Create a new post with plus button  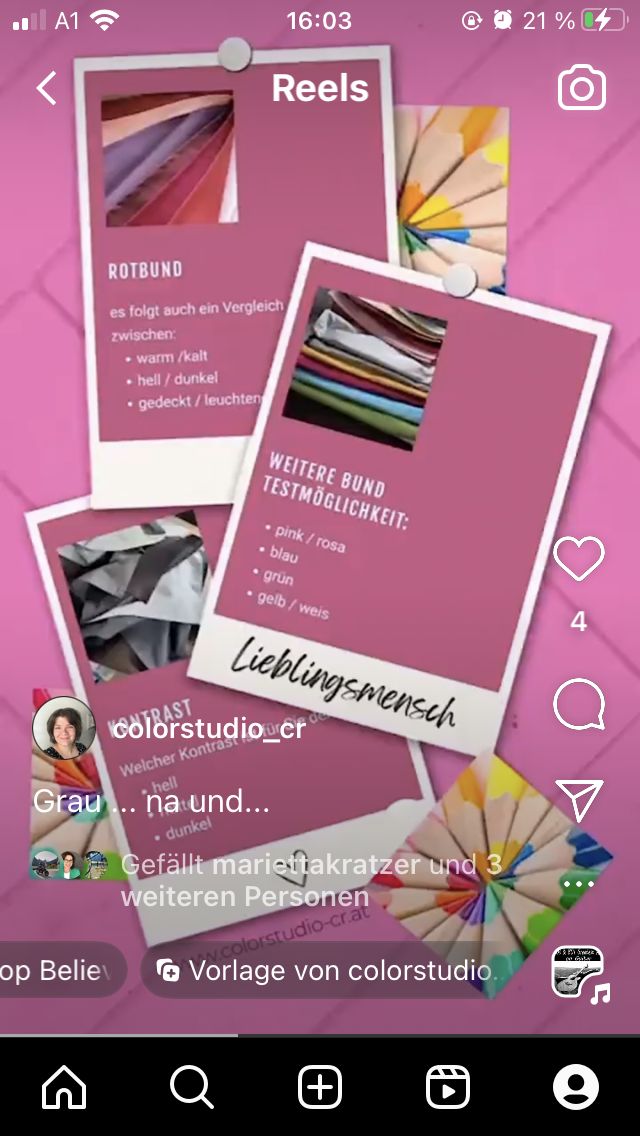point(320,1087)
